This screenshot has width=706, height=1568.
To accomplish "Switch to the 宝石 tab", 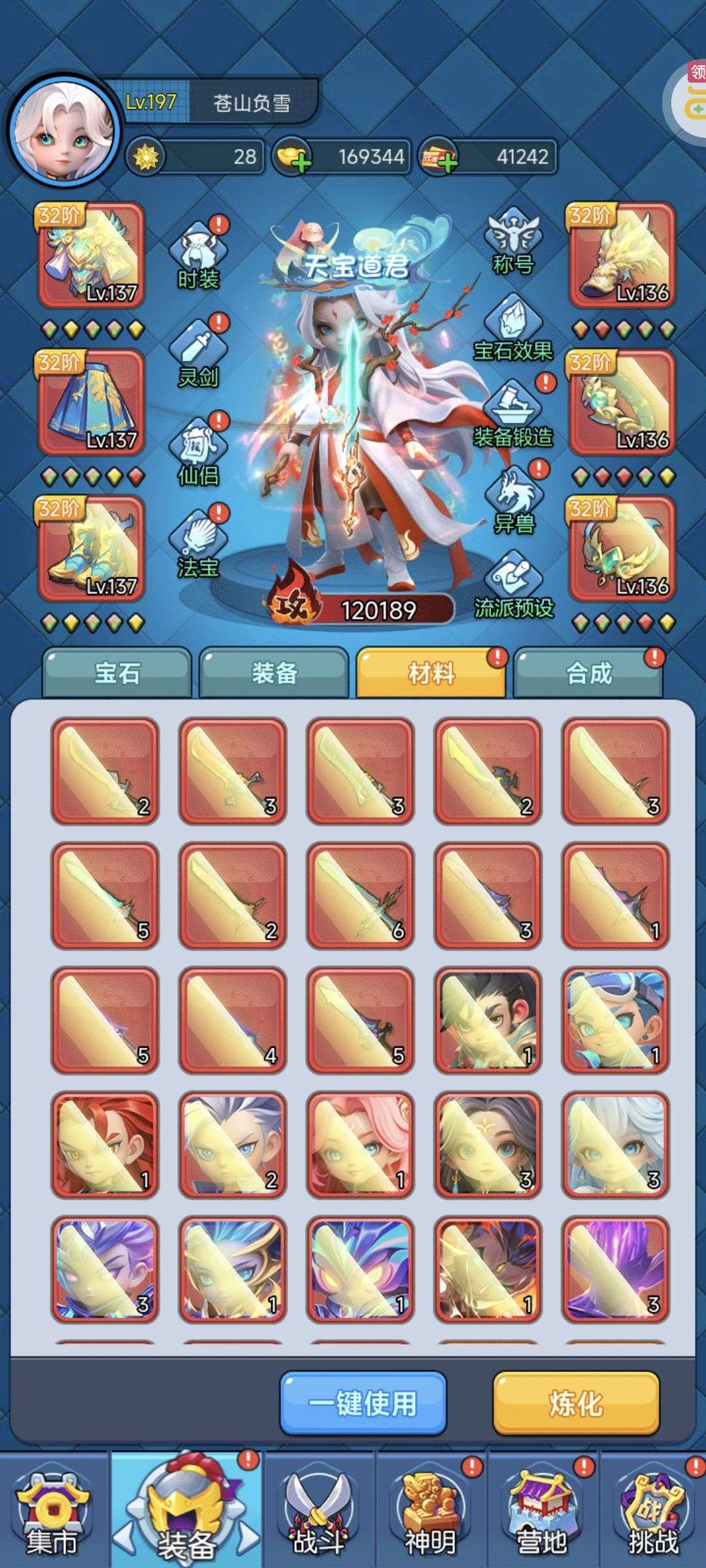I will click(117, 673).
